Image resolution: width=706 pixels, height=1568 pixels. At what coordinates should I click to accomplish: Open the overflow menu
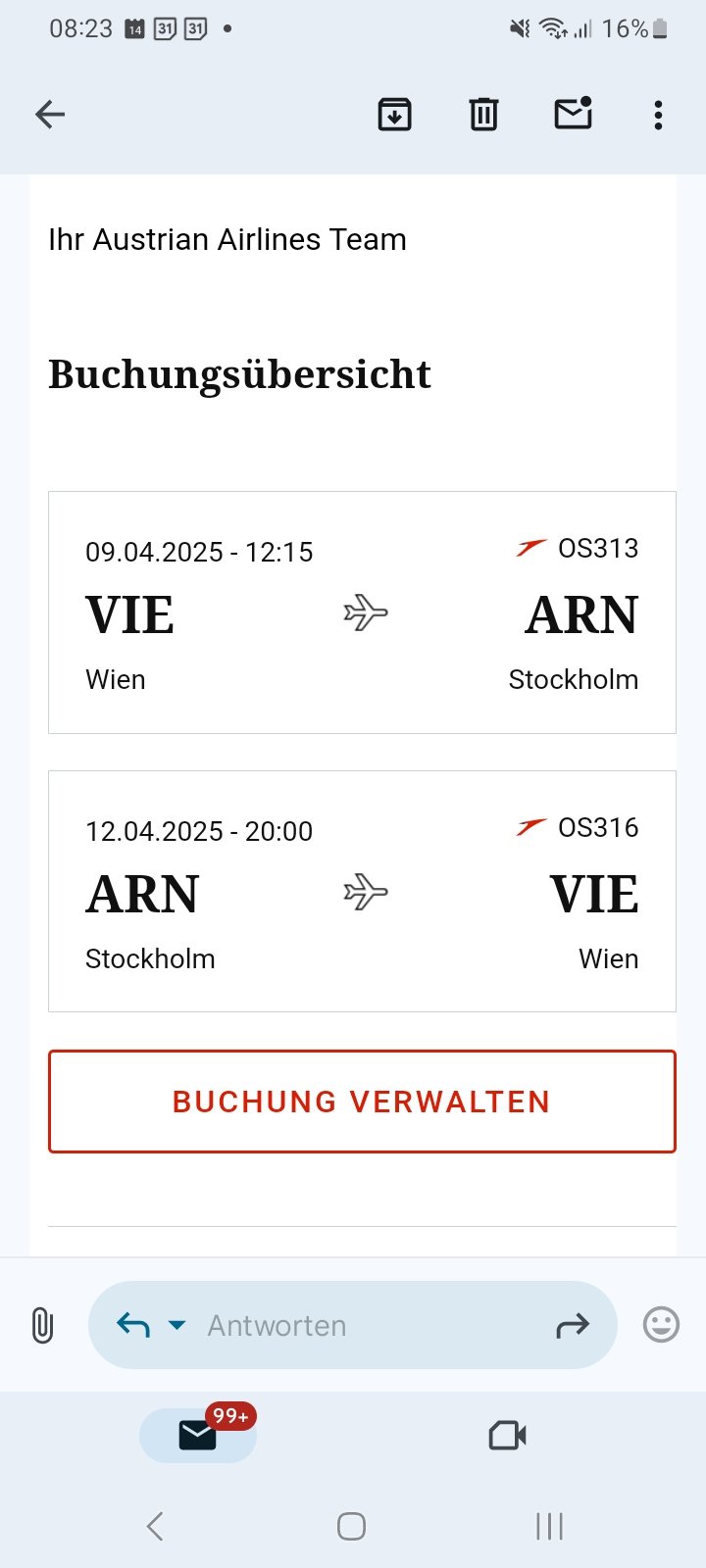[x=658, y=115]
